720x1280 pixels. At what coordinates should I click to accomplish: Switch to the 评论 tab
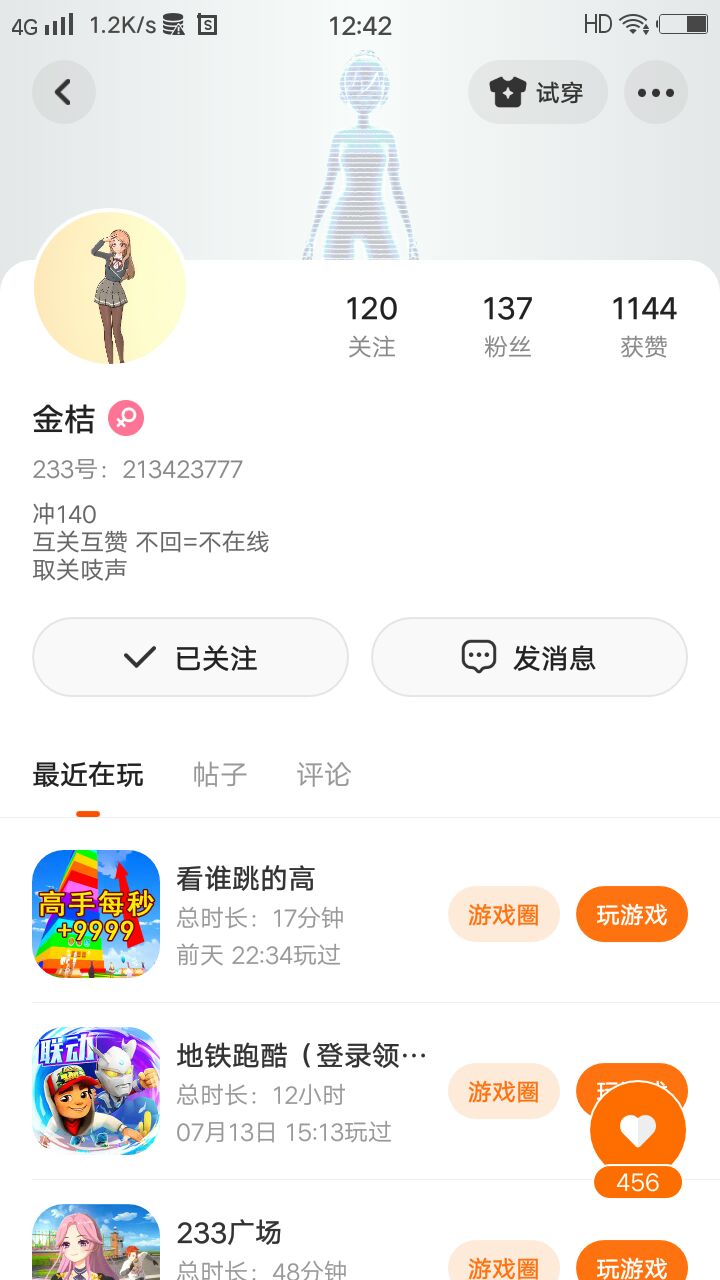(x=324, y=775)
